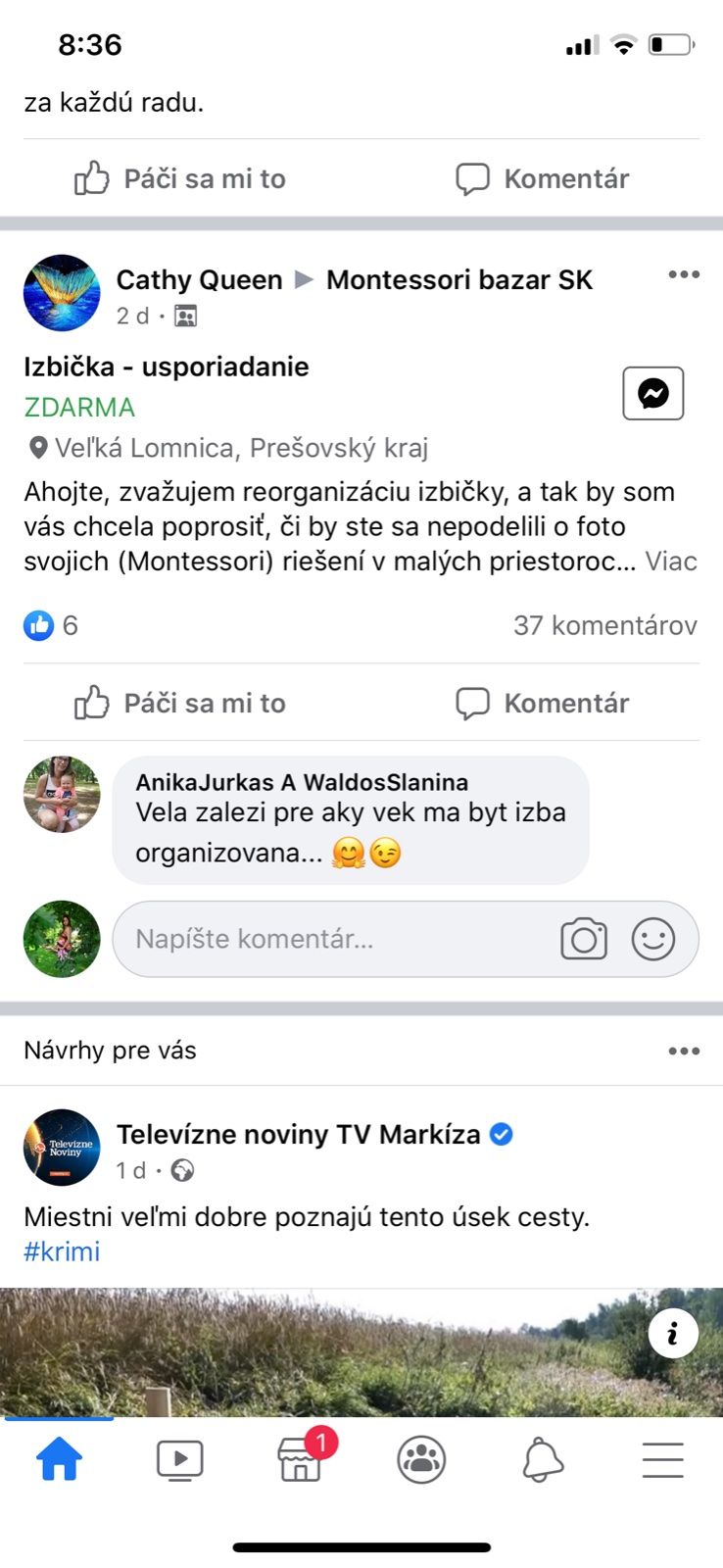Show info about the Markíza video

(x=672, y=1334)
